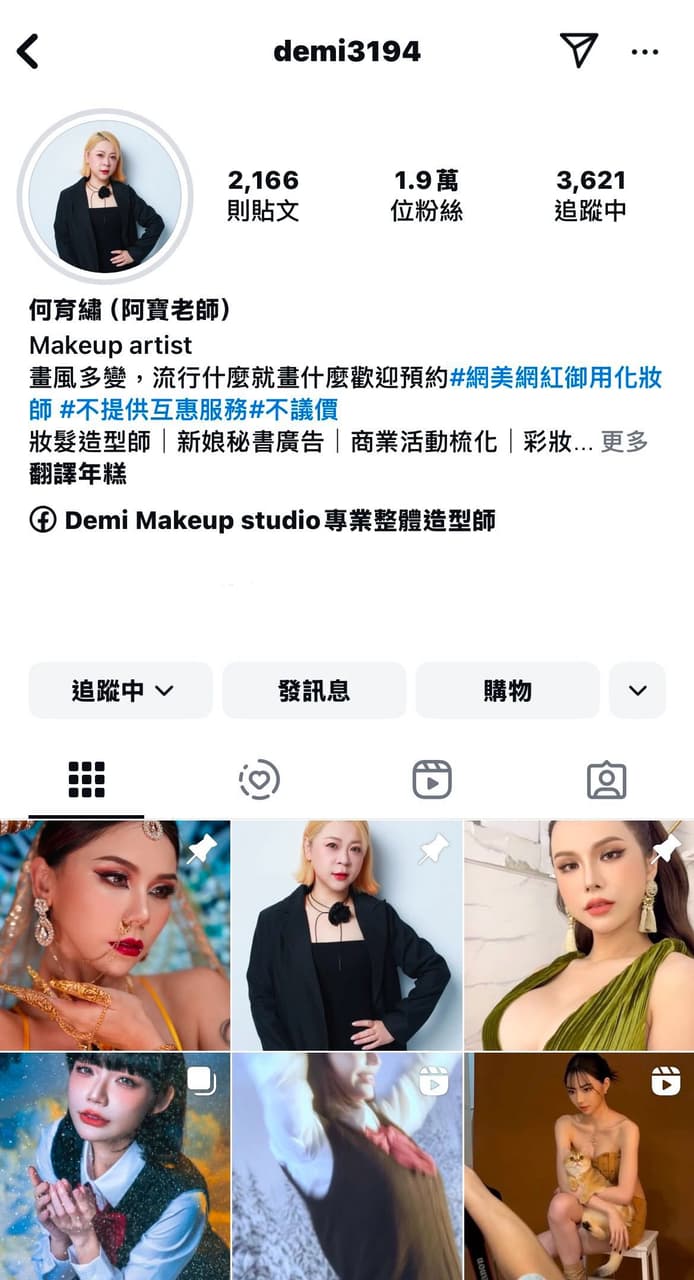Tap 翻譯年糕 to translate the bio
The image size is (694, 1280).
coord(78,474)
